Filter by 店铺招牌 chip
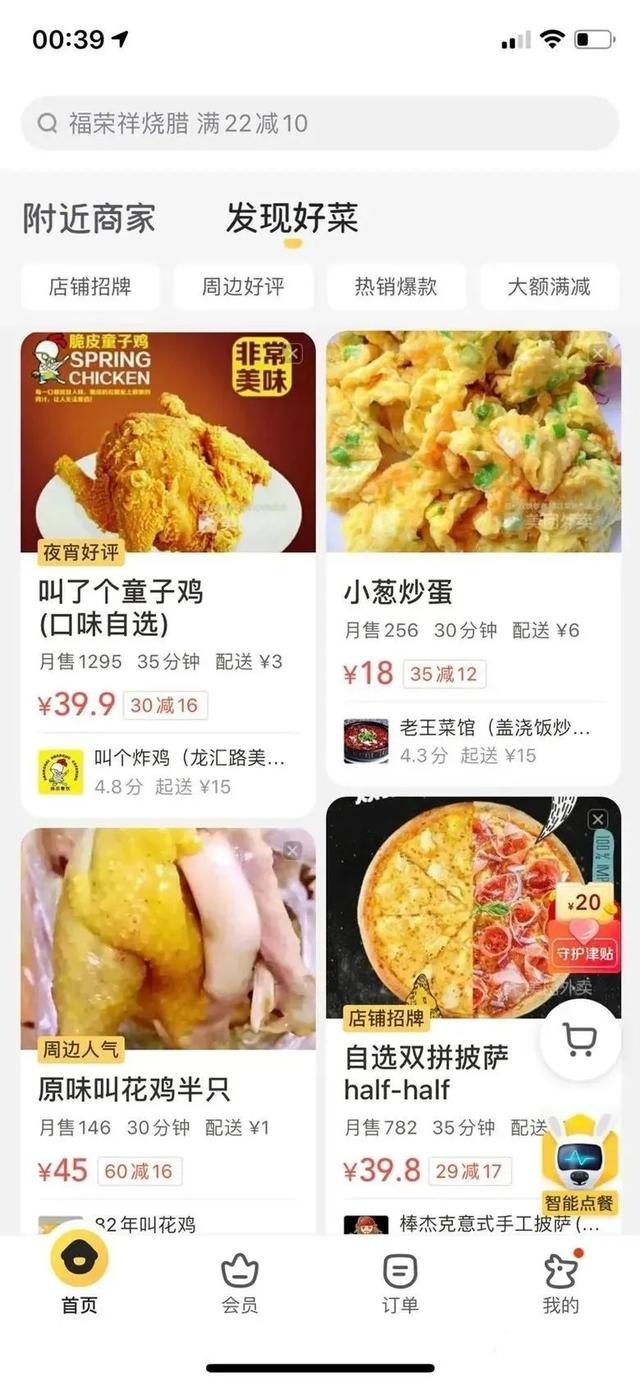This screenshot has width=640, height=1386. click(90, 287)
